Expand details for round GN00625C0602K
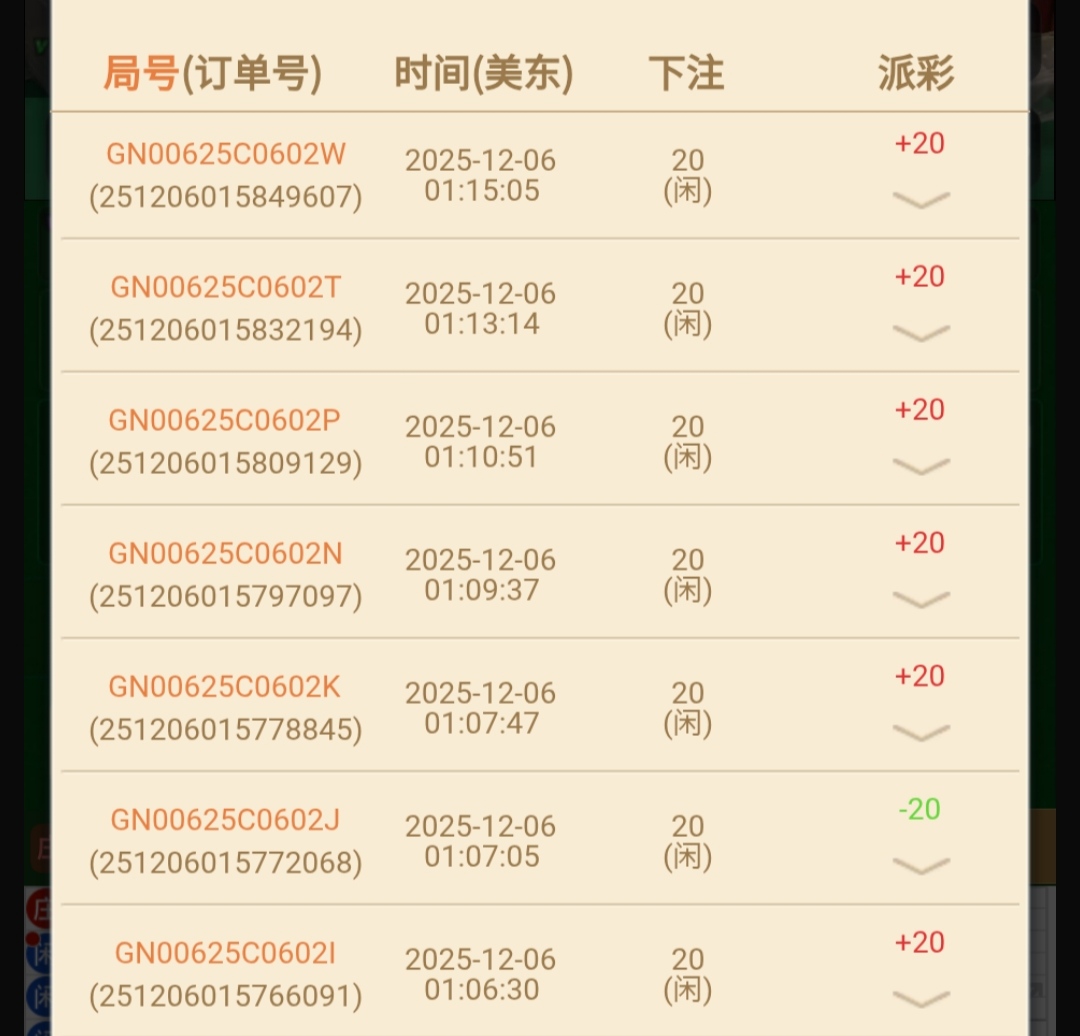Image resolution: width=1080 pixels, height=1036 pixels. coord(920,732)
